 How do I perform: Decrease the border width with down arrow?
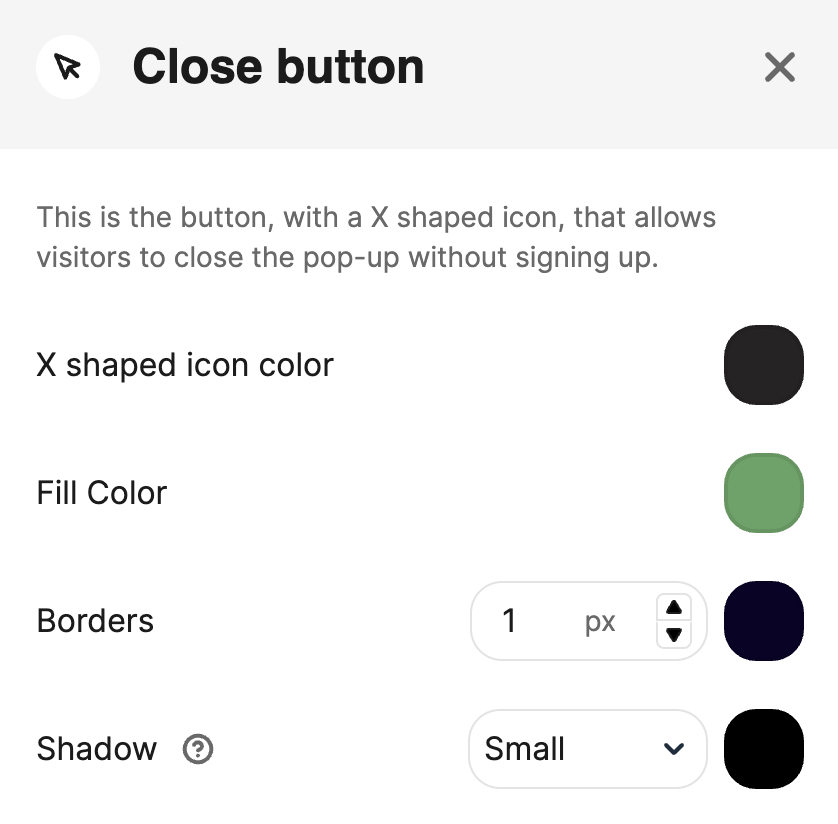[x=674, y=634]
